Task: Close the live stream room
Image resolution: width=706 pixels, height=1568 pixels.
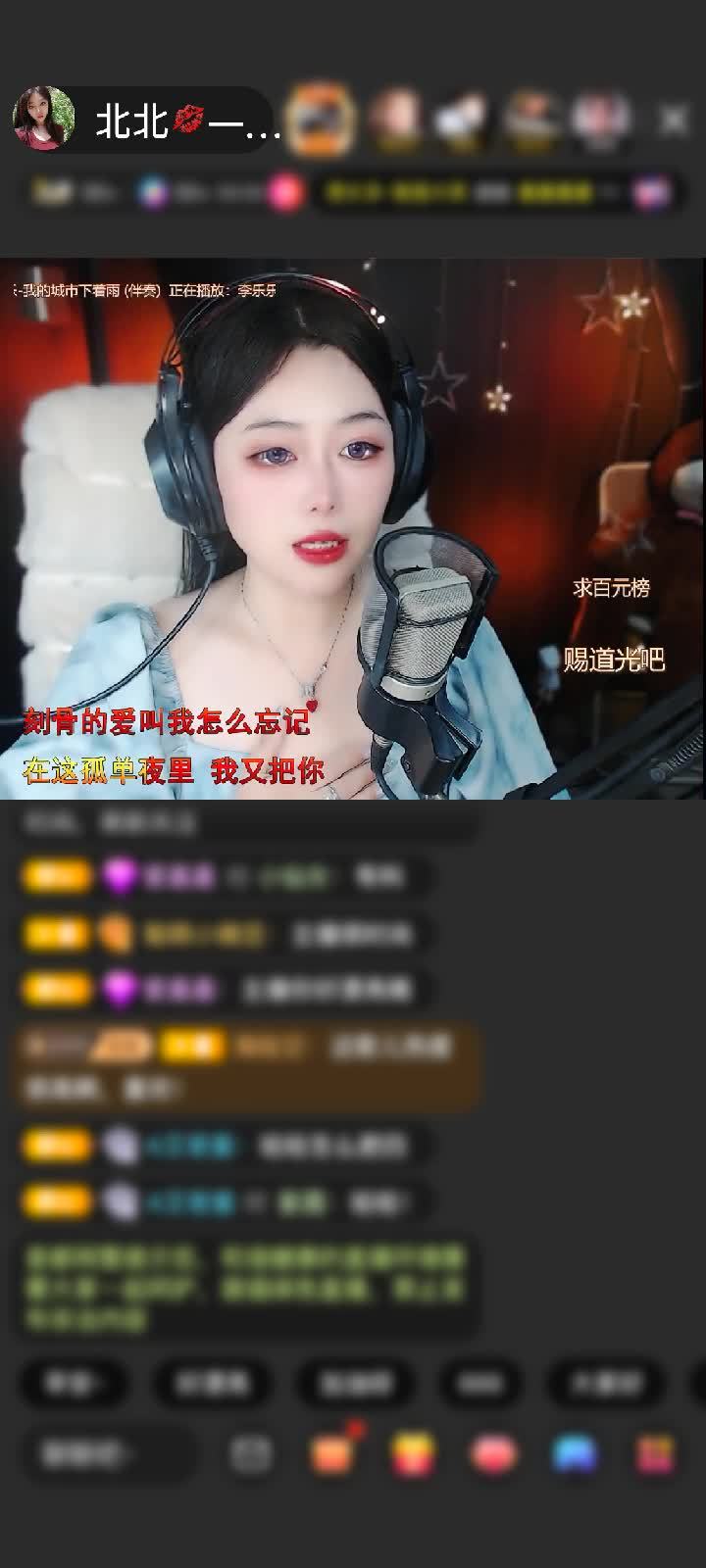Action: tap(674, 120)
